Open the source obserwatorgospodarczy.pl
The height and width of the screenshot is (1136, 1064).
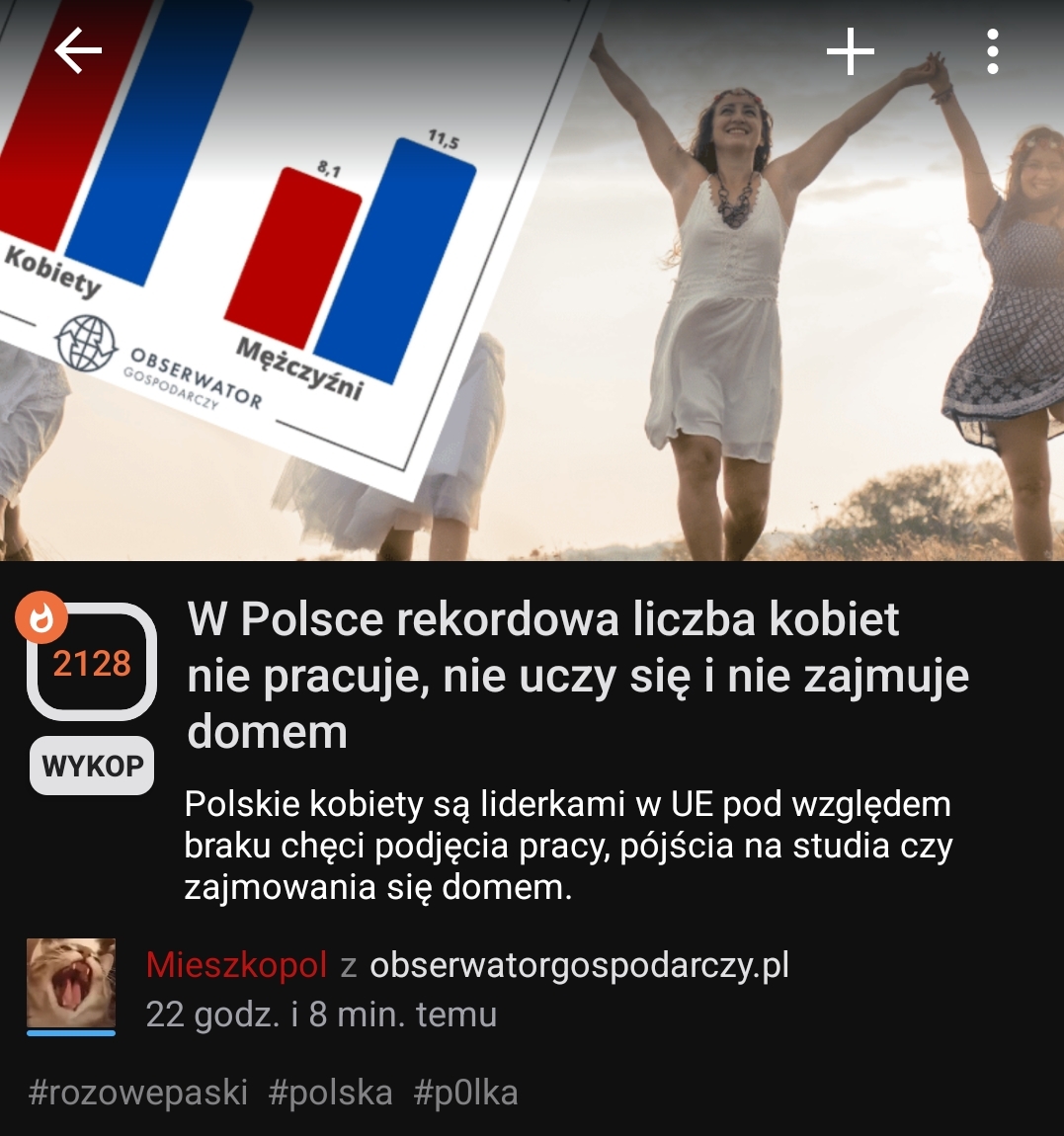point(579,964)
